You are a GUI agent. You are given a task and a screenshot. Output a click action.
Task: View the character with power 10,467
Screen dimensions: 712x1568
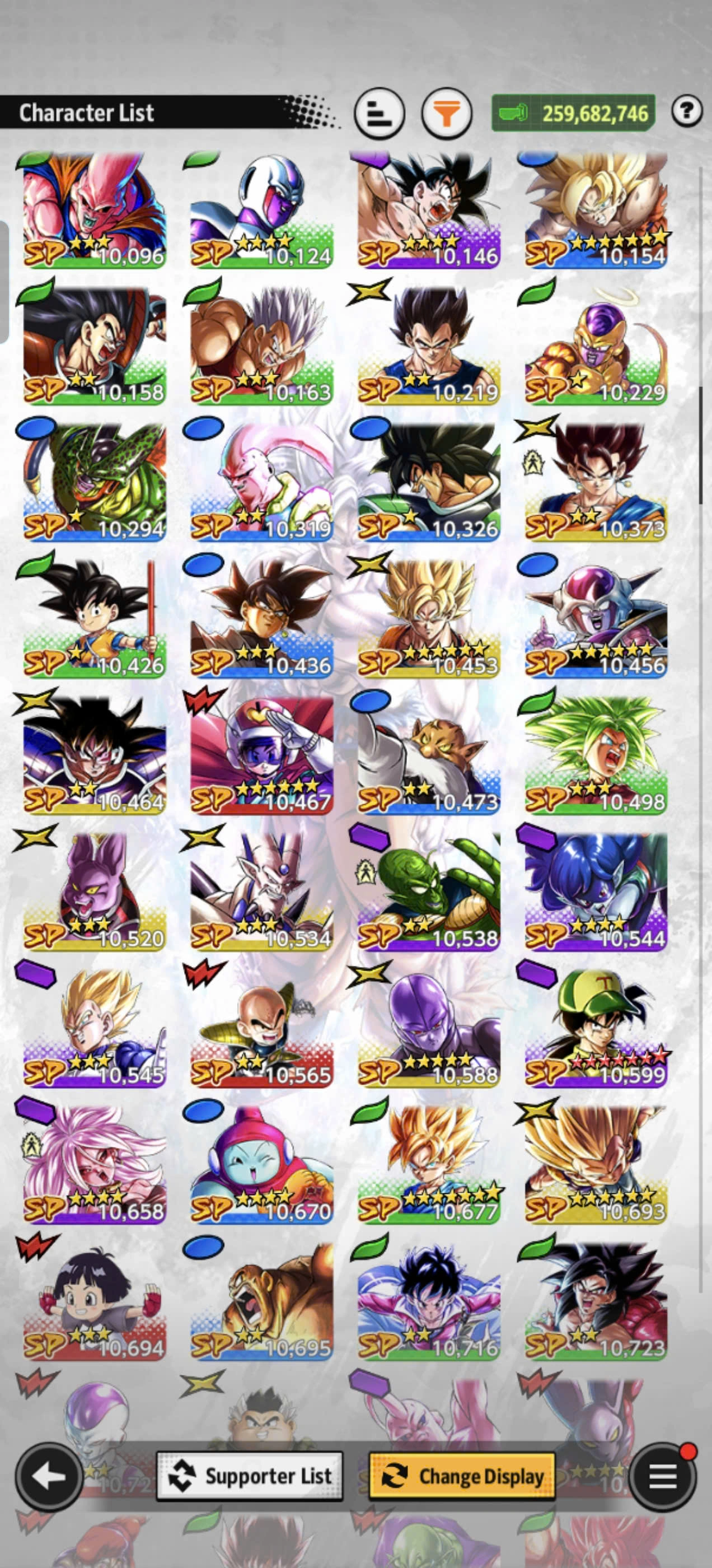(x=261, y=755)
